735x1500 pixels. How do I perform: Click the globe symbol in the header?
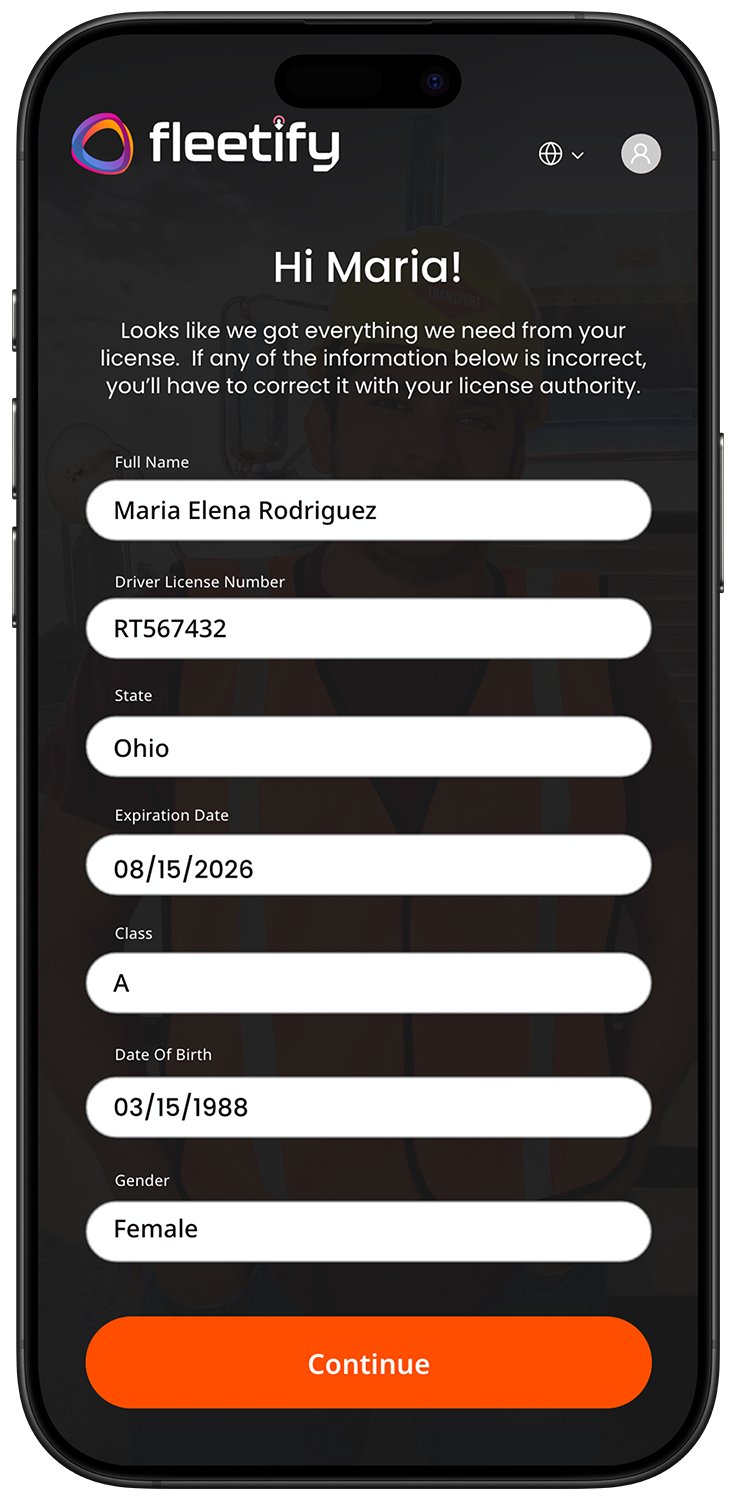click(550, 154)
